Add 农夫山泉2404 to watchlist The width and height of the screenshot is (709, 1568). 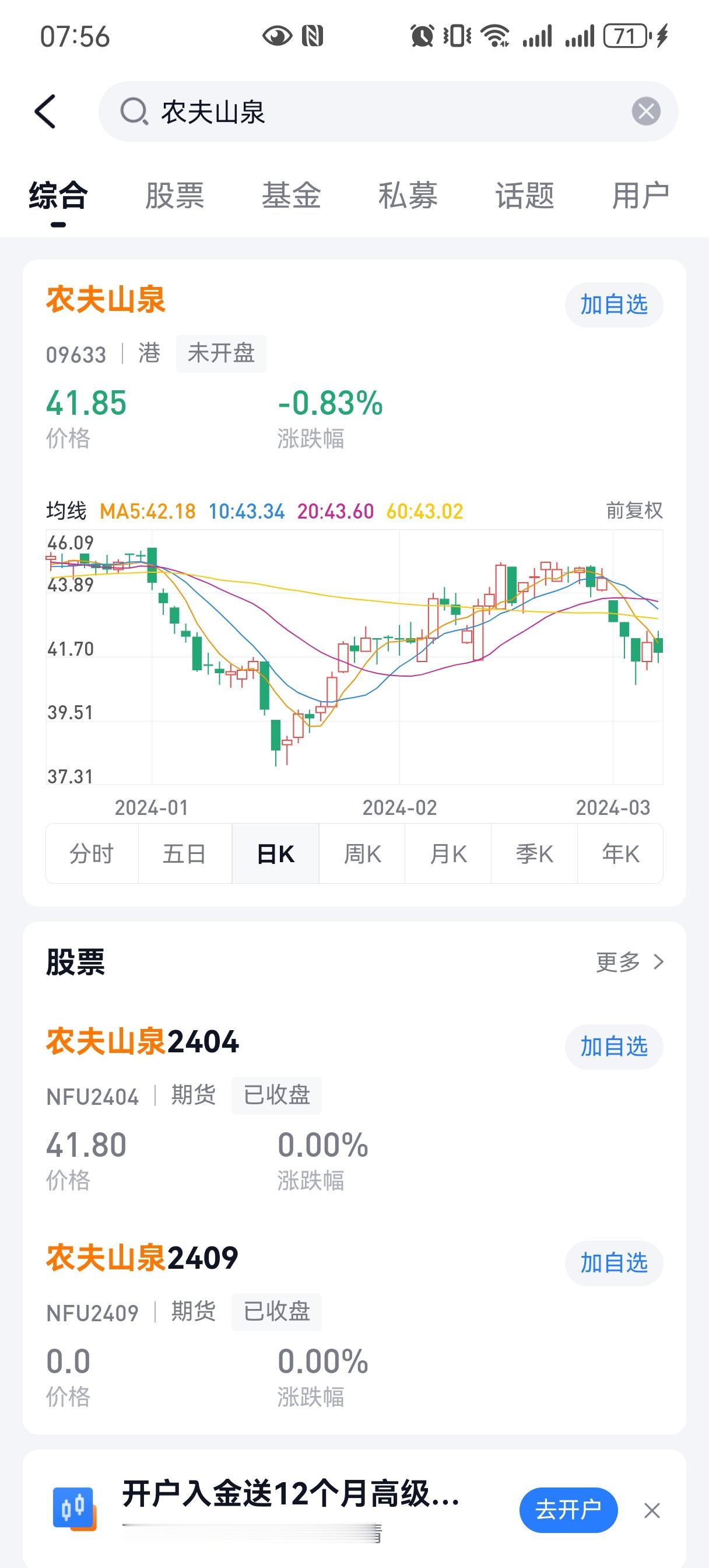(x=613, y=1046)
